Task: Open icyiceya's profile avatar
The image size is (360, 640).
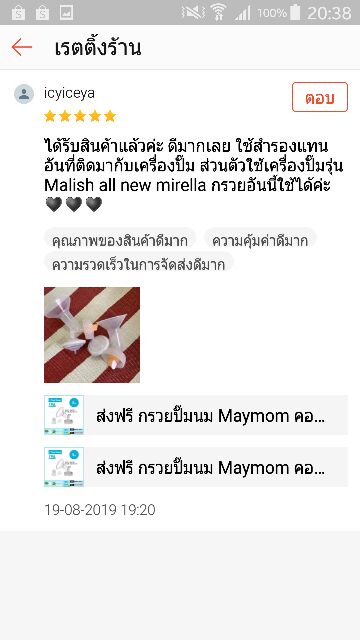Action: click(x=24, y=94)
